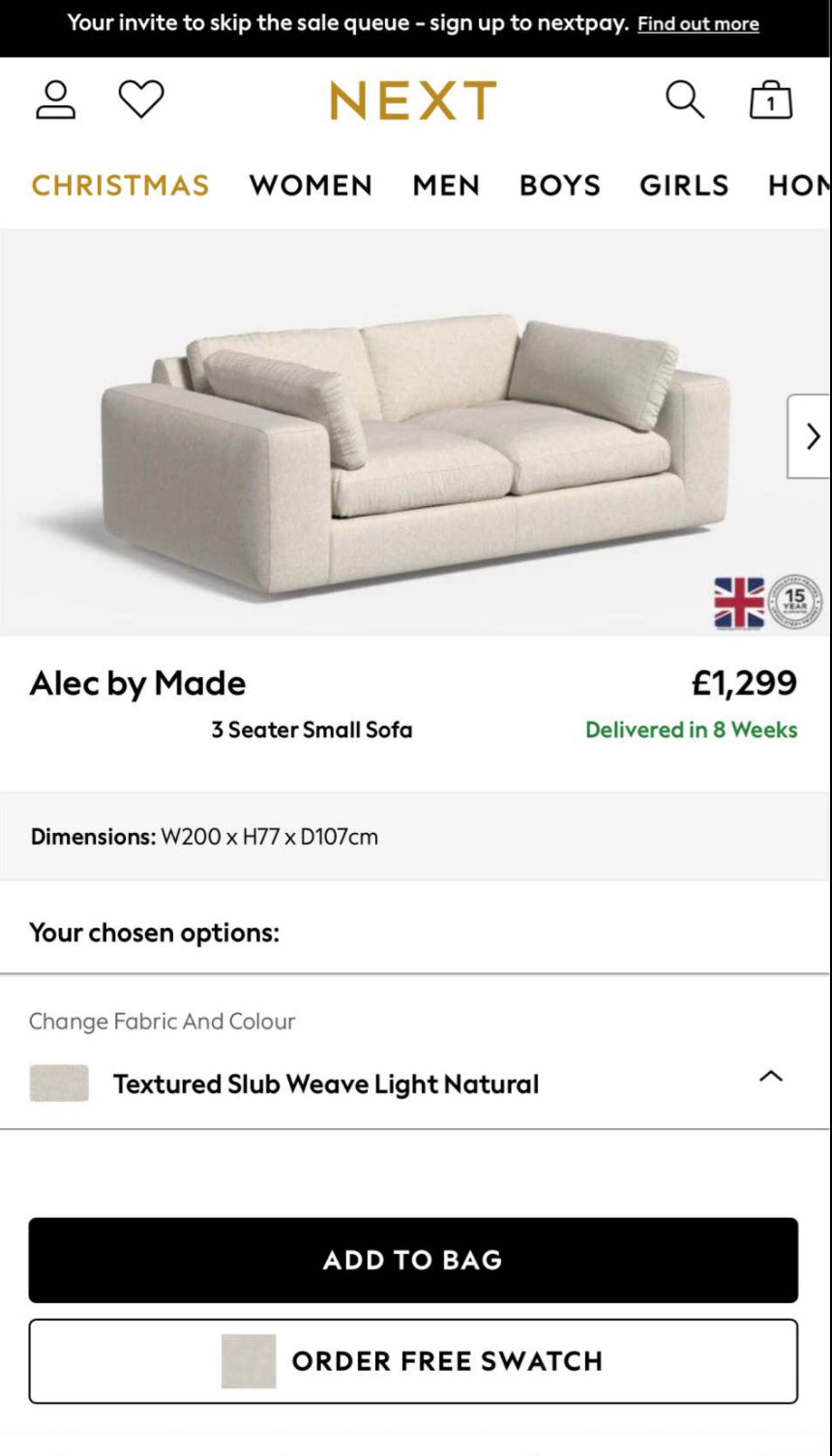Image resolution: width=832 pixels, height=1456 pixels.
Task: Click ORDER FREE SWATCH
Action: click(413, 1360)
